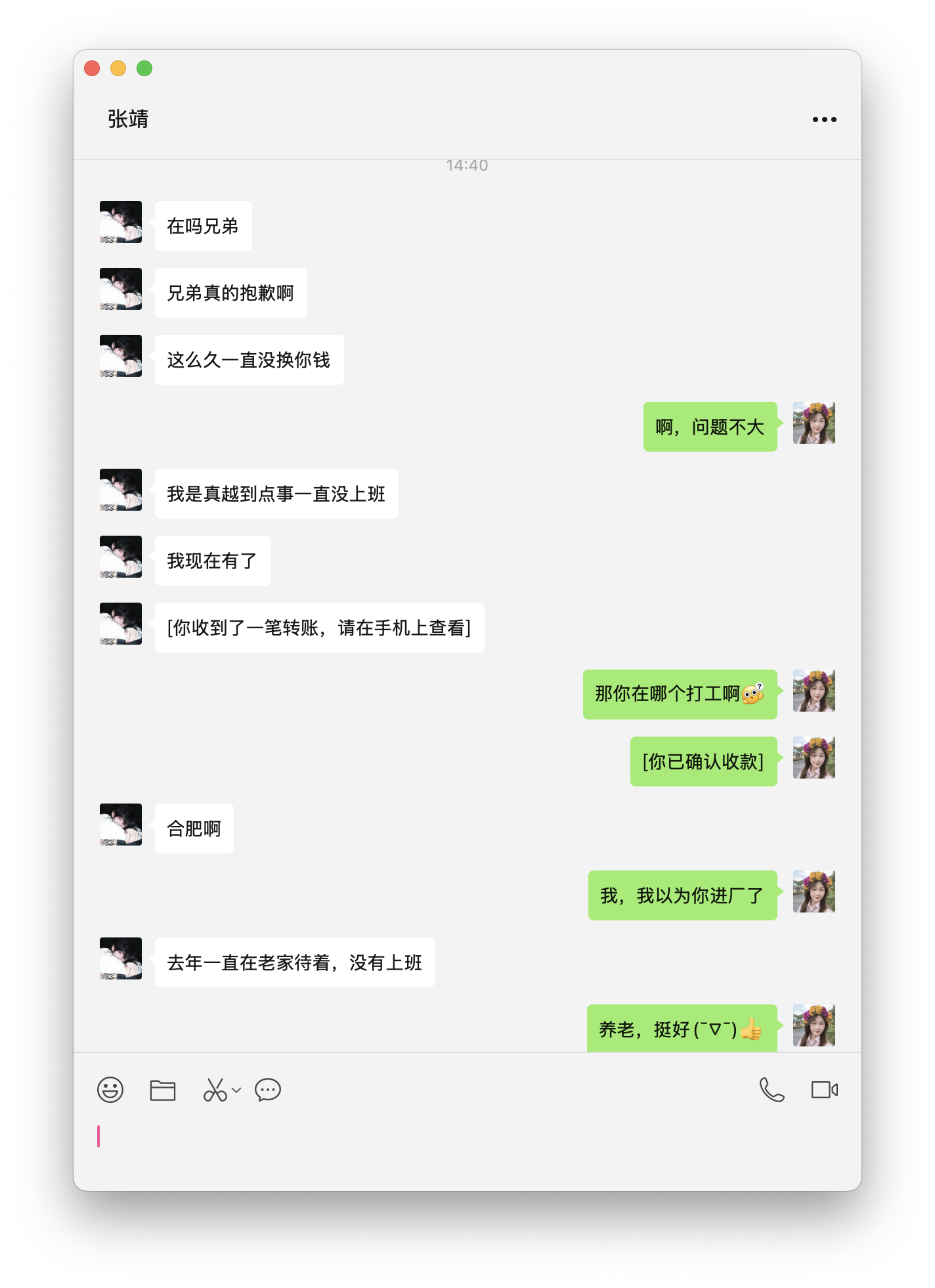The height and width of the screenshot is (1288, 935).
Task: Select the 合肥啊 message bubble
Action: tap(194, 828)
